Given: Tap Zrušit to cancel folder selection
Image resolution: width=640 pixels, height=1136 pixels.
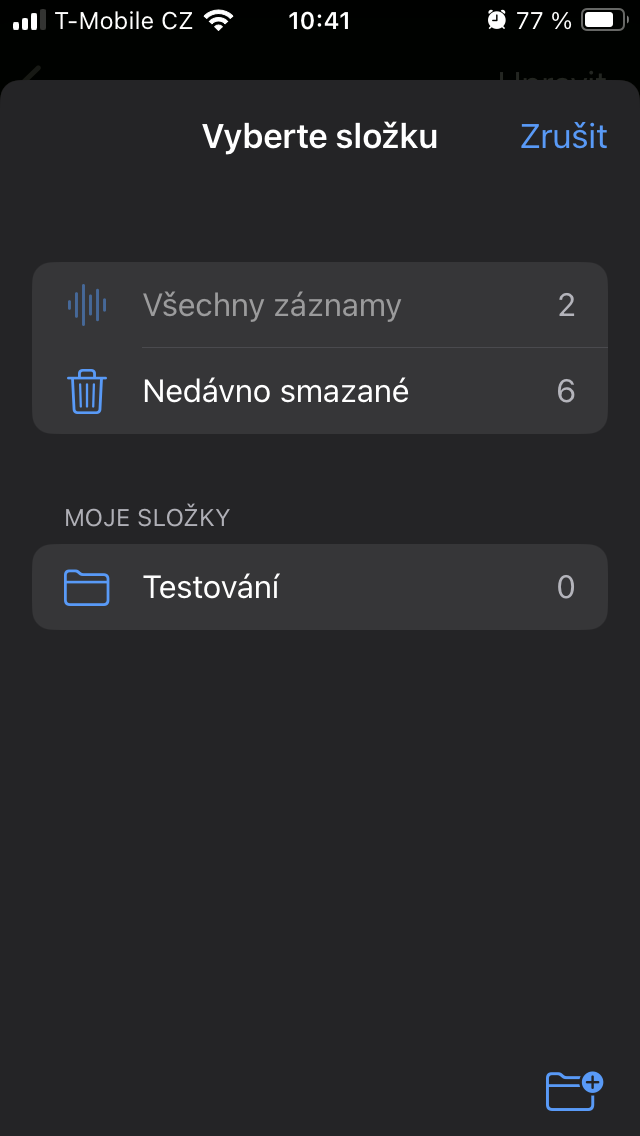Looking at the screenshot, I should coord(563,136).
